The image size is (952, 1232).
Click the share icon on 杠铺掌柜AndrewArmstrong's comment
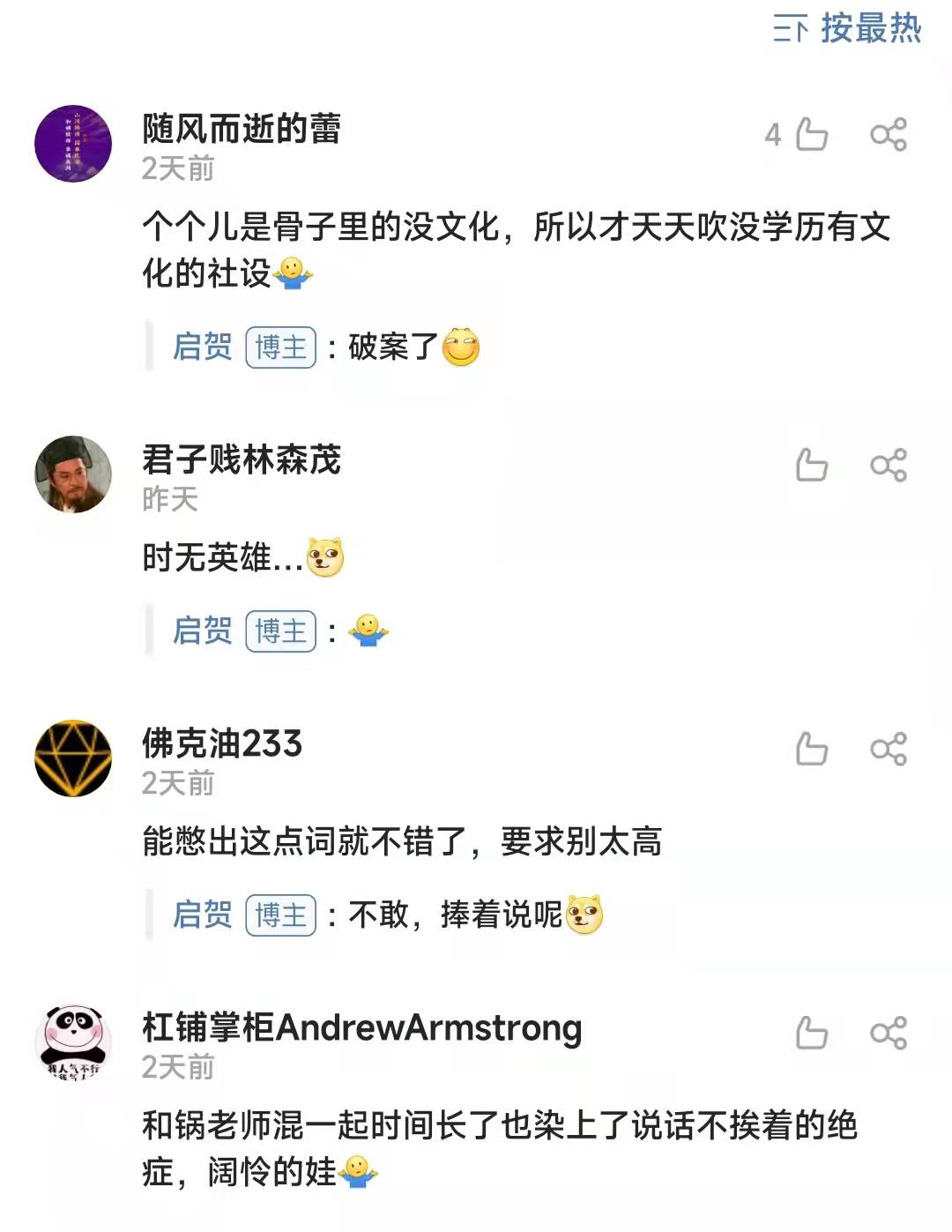click(x=890, y=1034)
